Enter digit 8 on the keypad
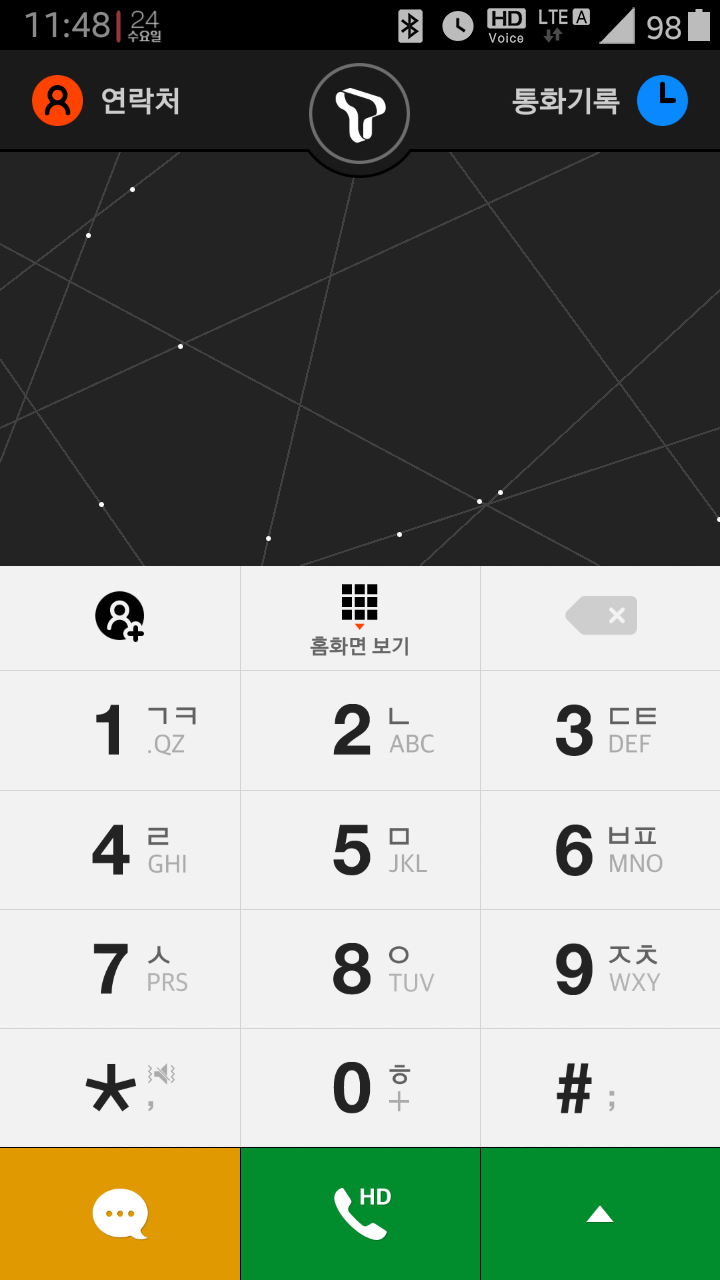Image resolution: width=720 pixels, height=1280 pixels. 360,969
